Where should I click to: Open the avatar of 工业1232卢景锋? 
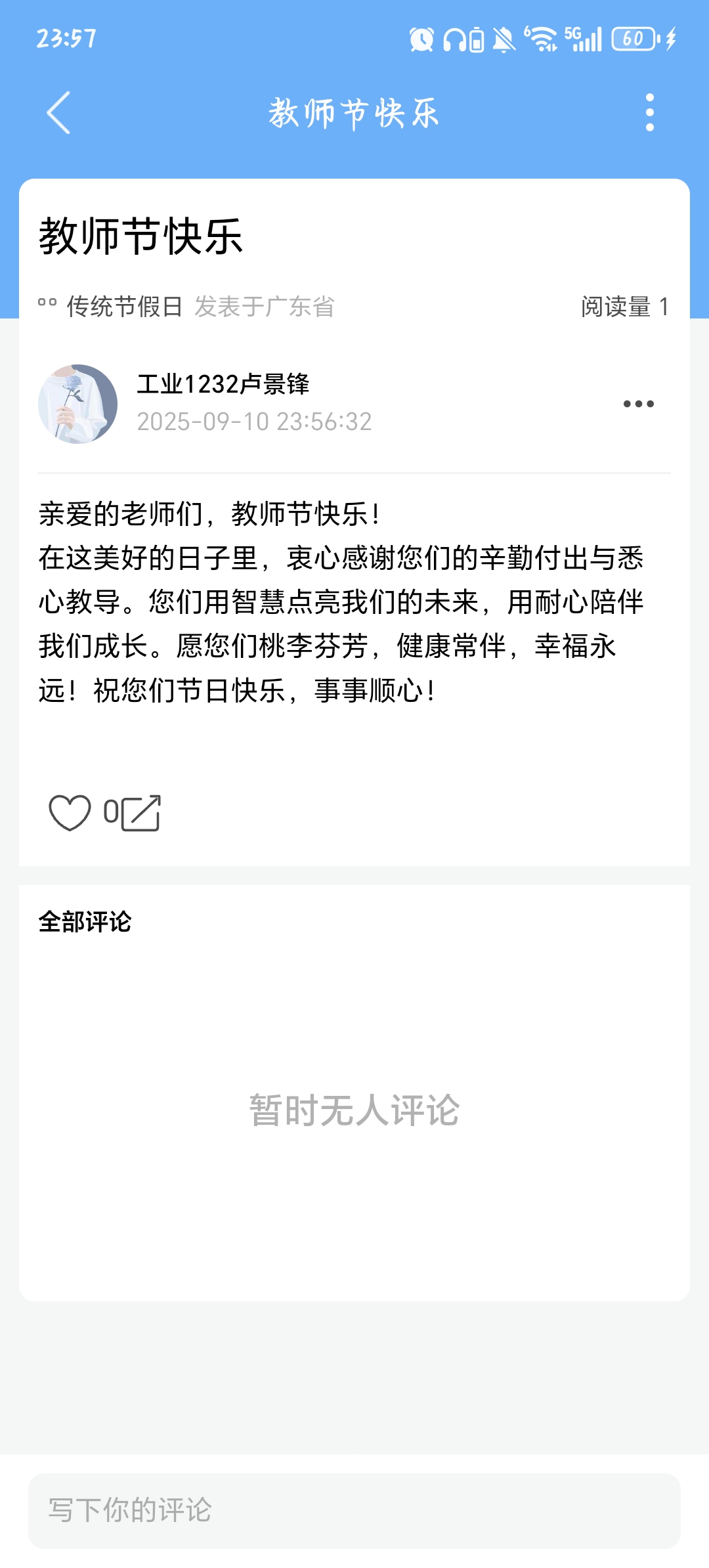[77, 404]
